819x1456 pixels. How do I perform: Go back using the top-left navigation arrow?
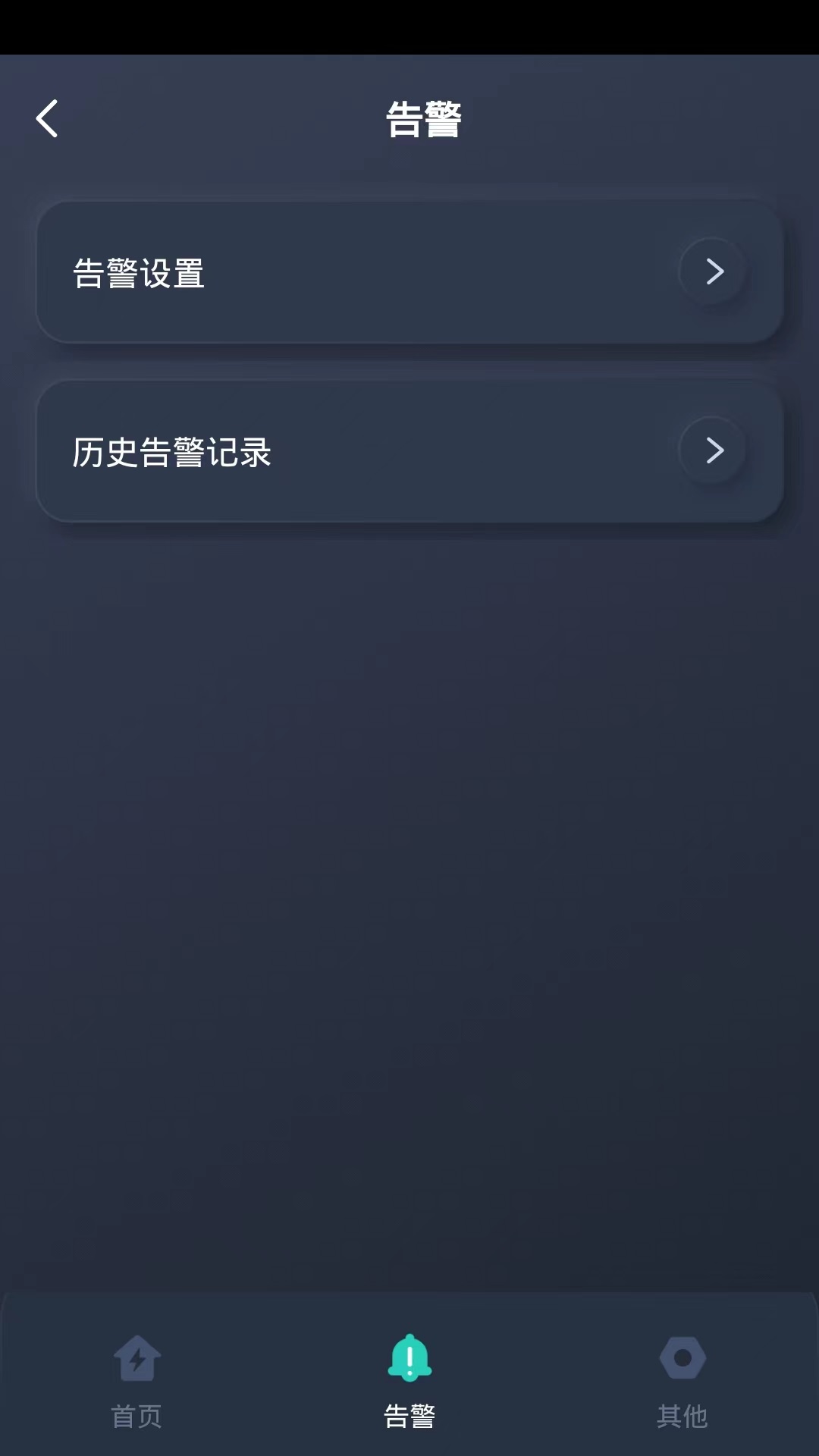[x=48, y=119]
